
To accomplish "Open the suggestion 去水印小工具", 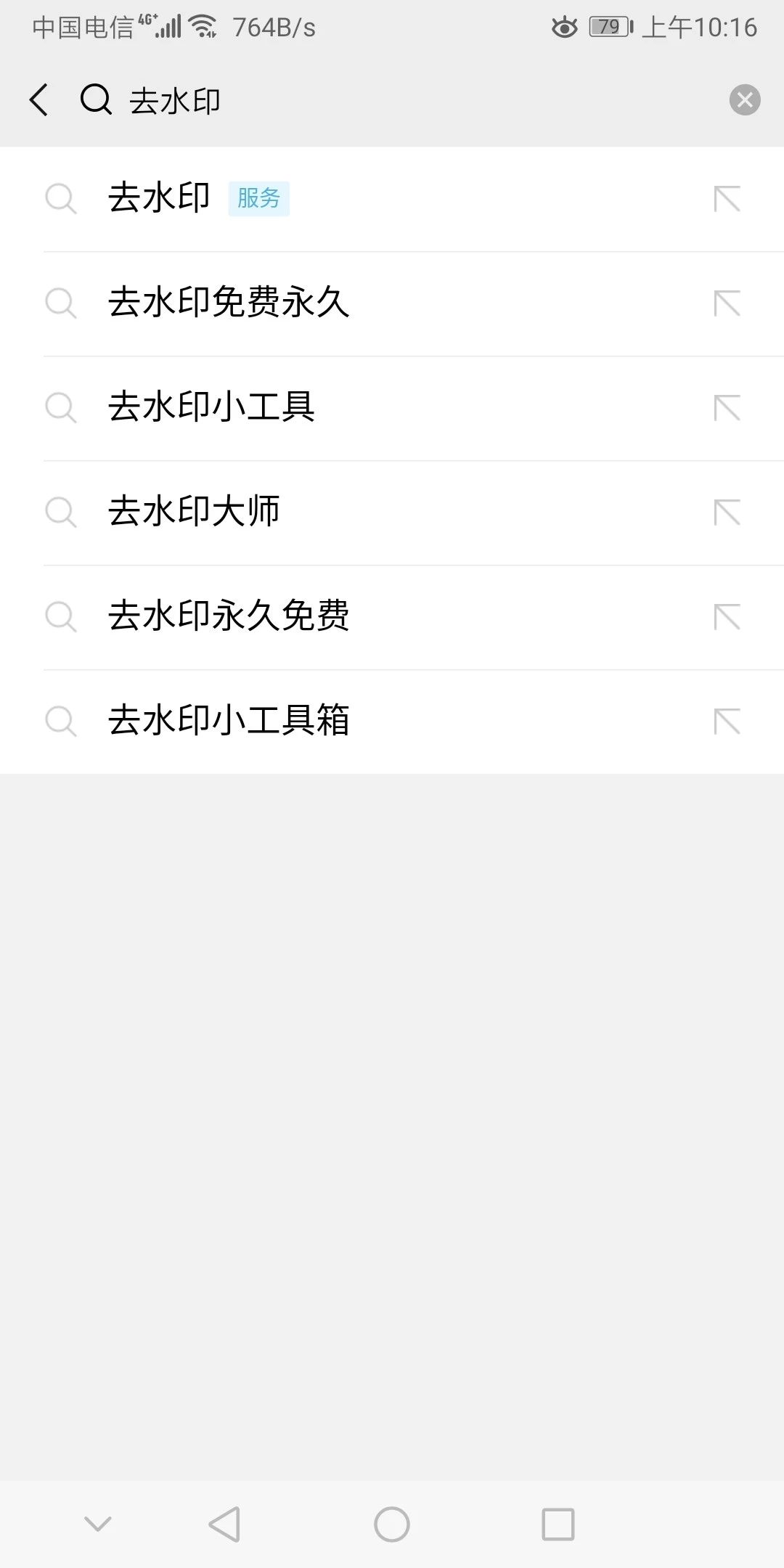I will click(392, 408).
